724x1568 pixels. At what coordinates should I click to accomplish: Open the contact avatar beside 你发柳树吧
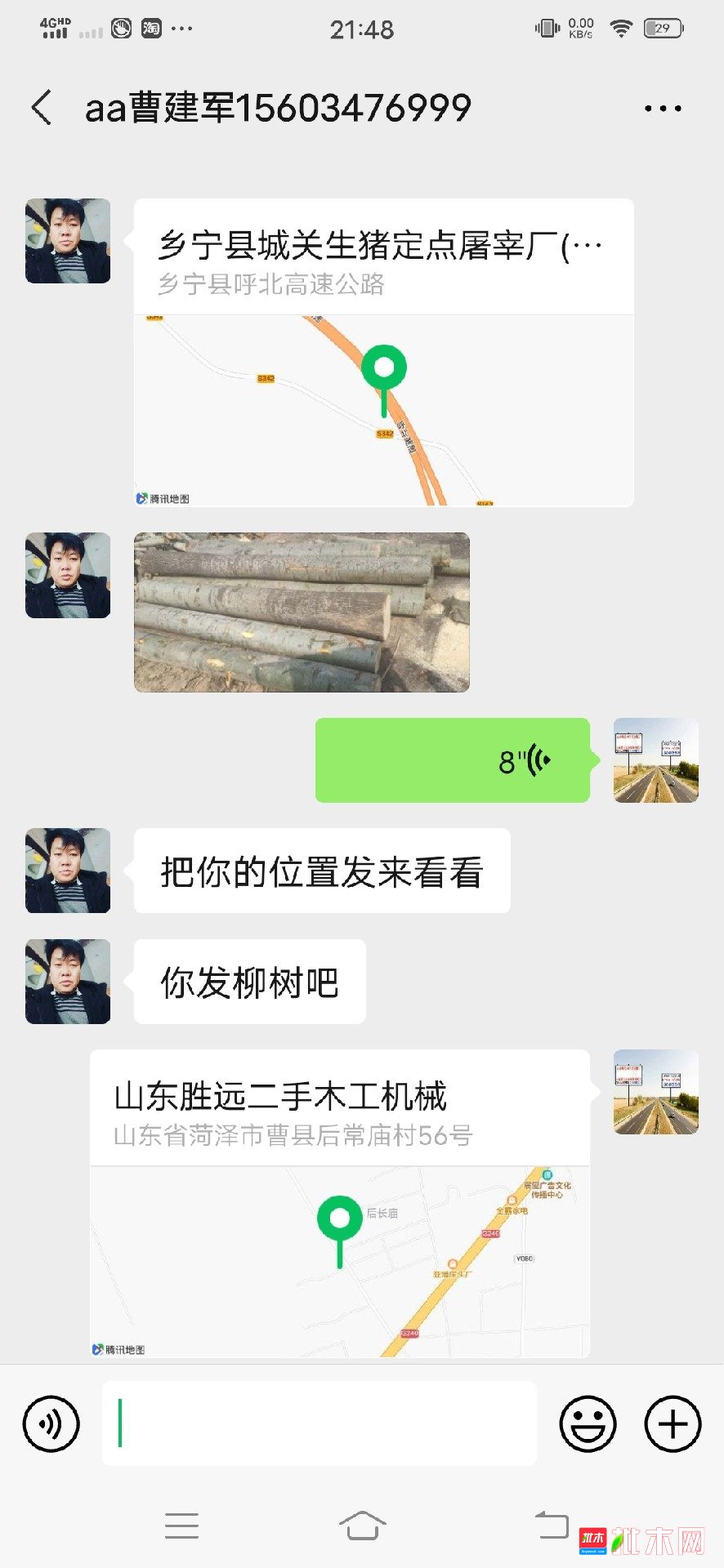tap(68, 982)
